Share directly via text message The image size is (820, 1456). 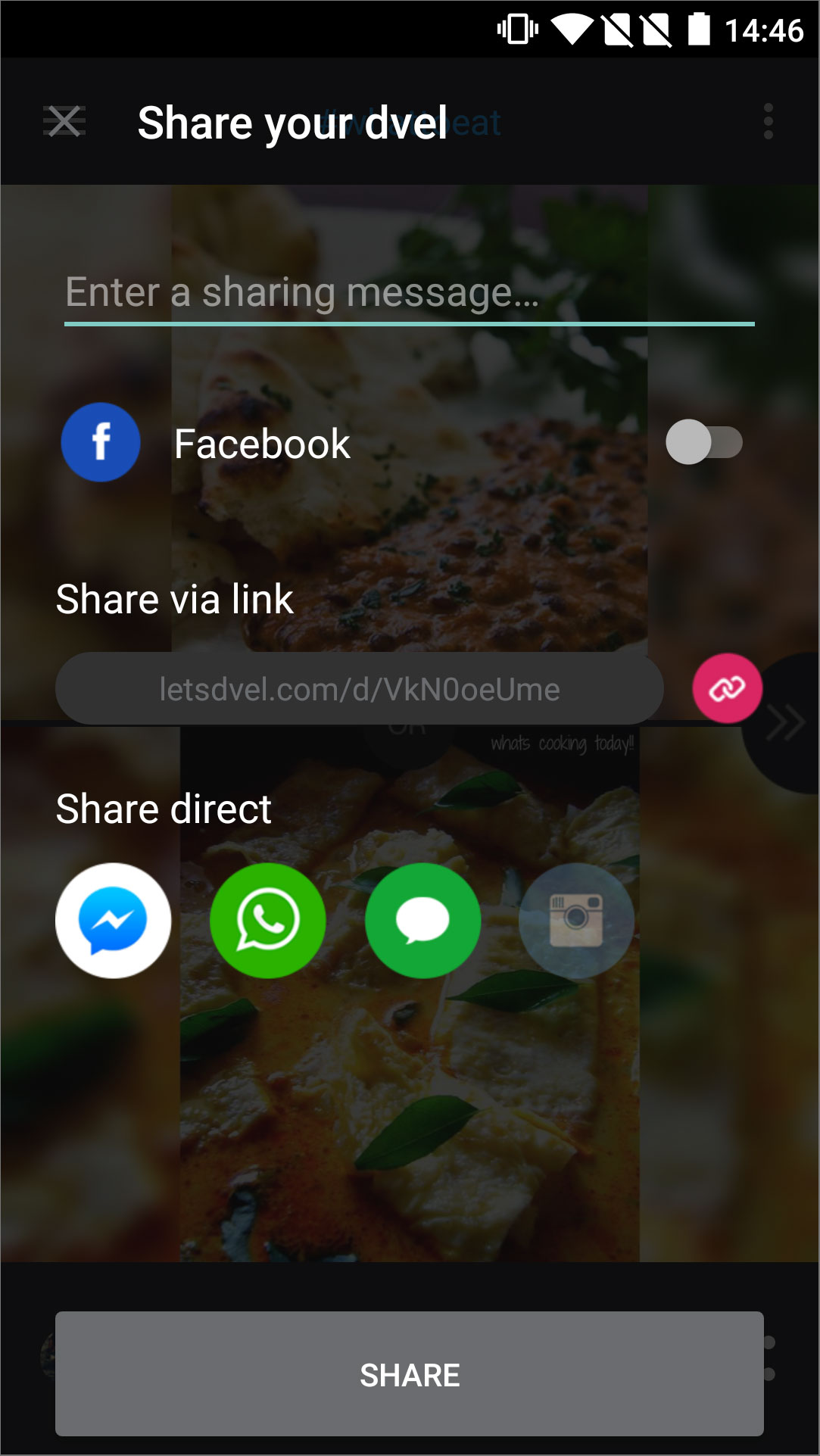point(422,921)
